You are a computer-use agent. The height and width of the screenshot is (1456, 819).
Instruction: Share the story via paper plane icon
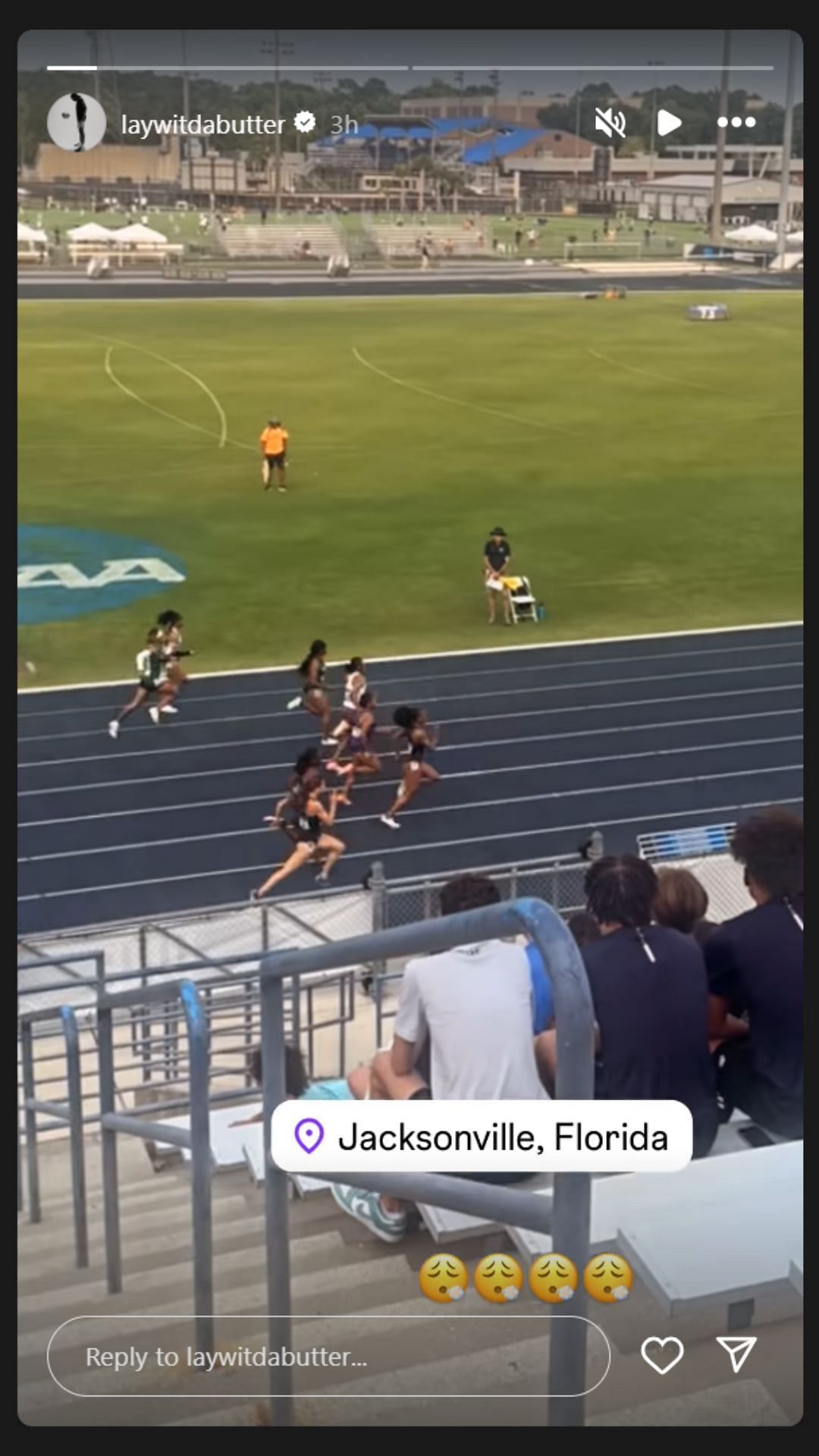pyautogui.click(x=736, y=1354)
